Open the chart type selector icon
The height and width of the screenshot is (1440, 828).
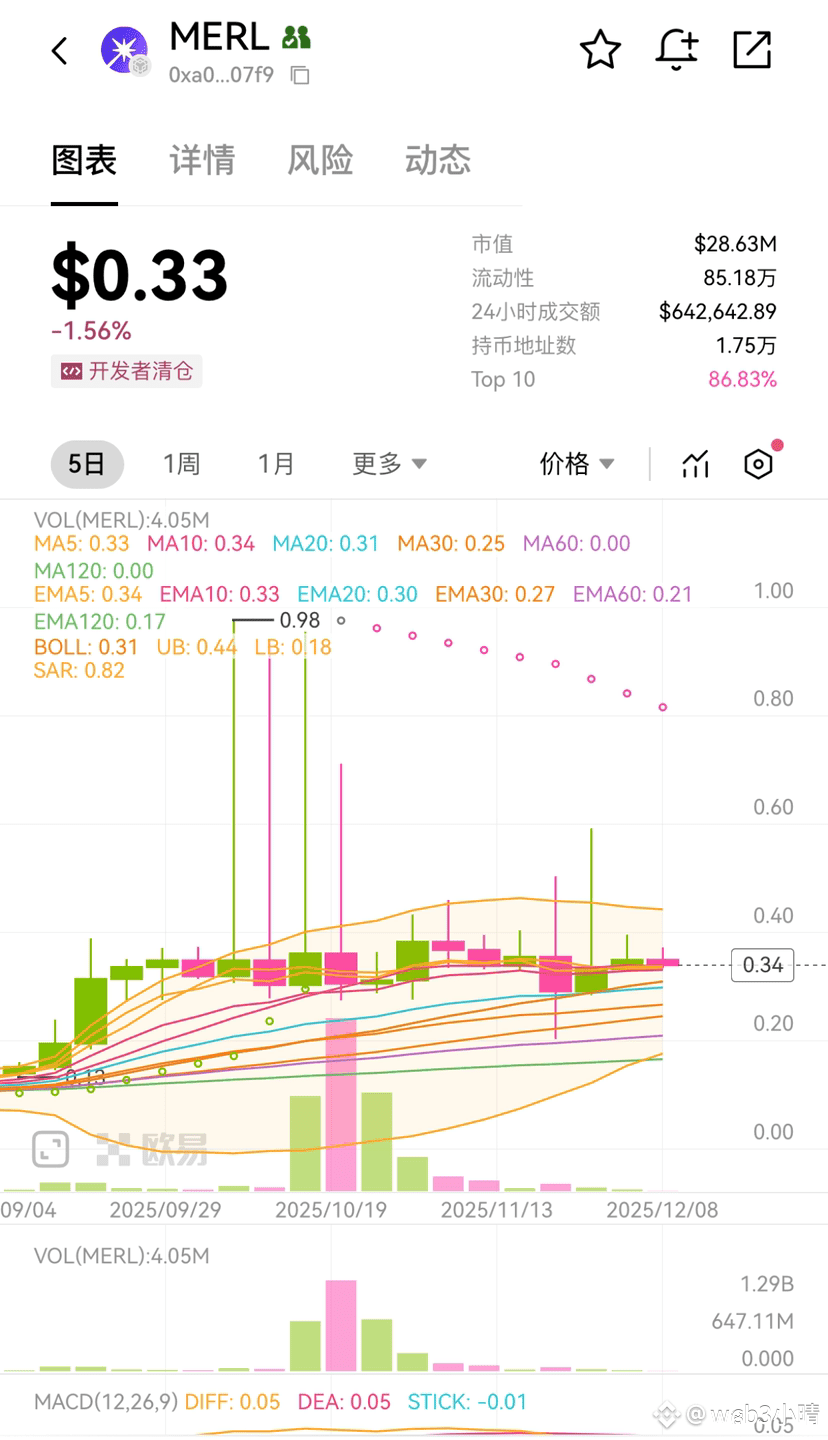click(x=694, y=463)
